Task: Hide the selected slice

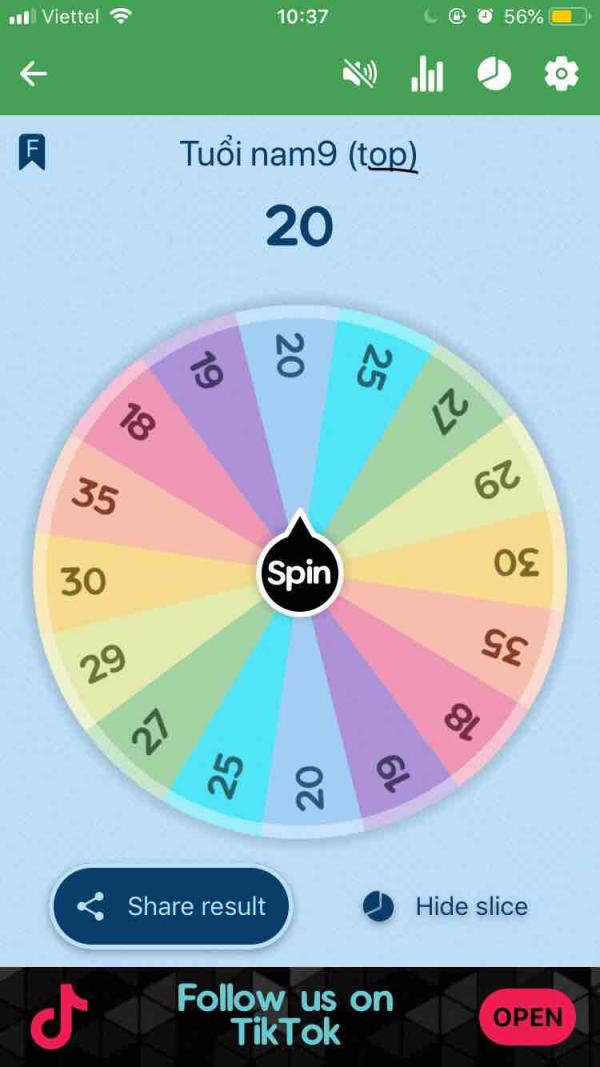Action: [x=446, y=906]
